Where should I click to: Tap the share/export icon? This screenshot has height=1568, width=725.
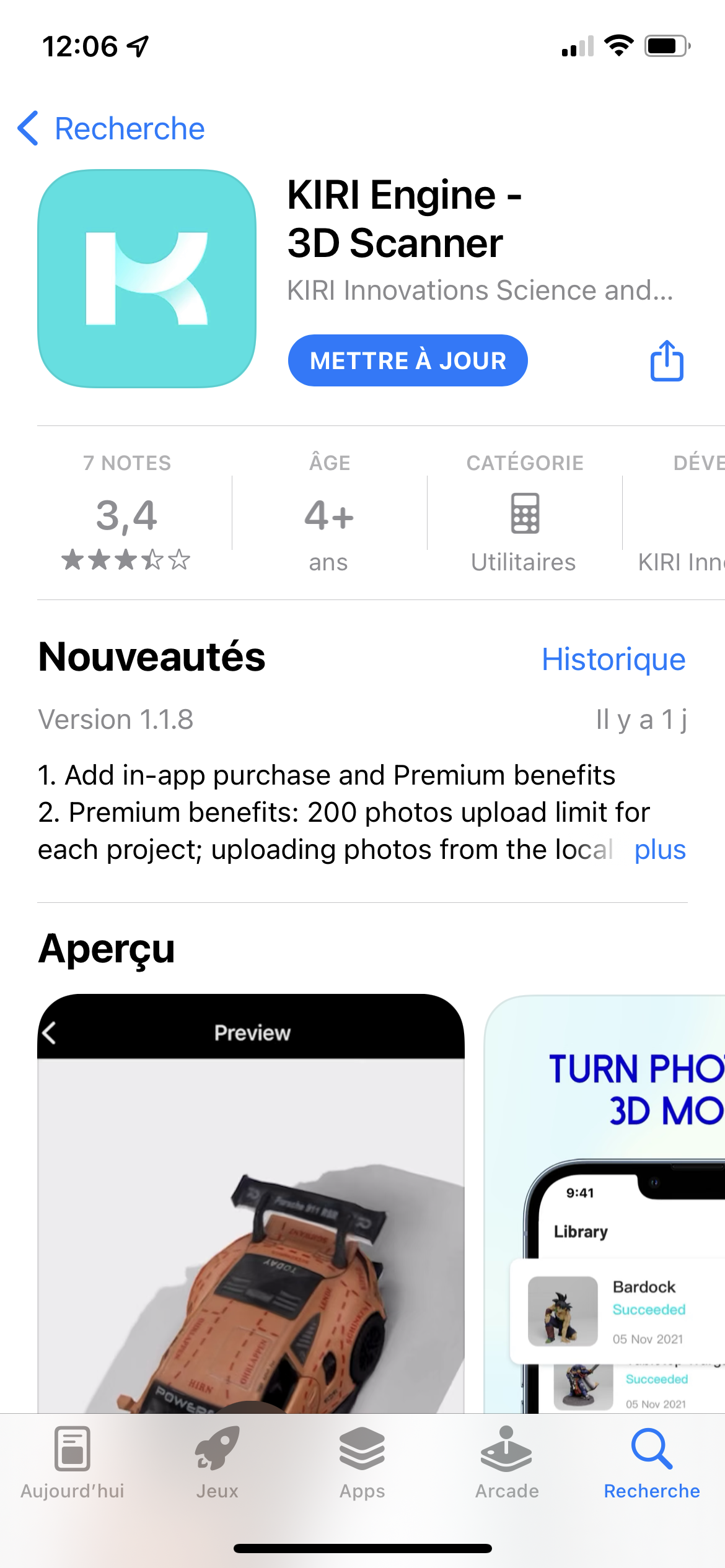[x=666, y=360]
